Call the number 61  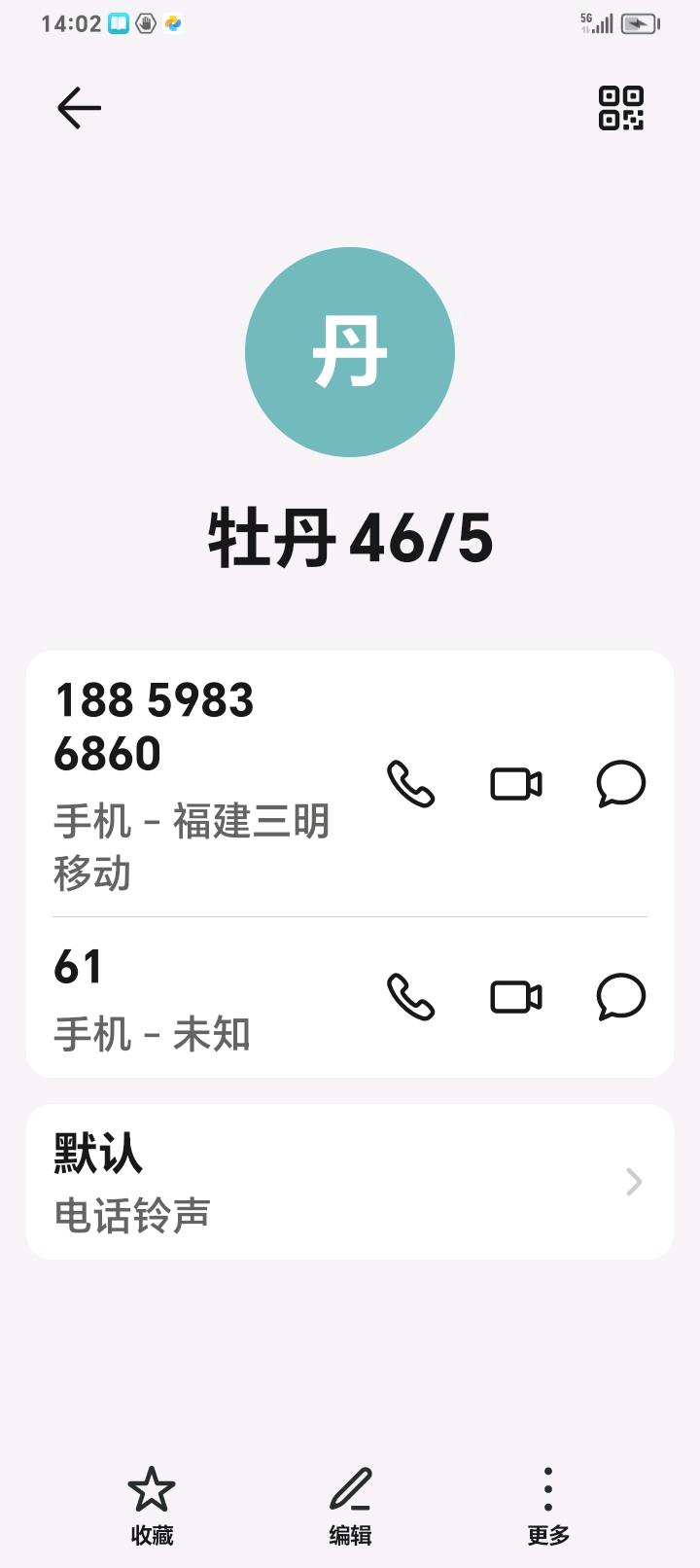click(410, 997)
